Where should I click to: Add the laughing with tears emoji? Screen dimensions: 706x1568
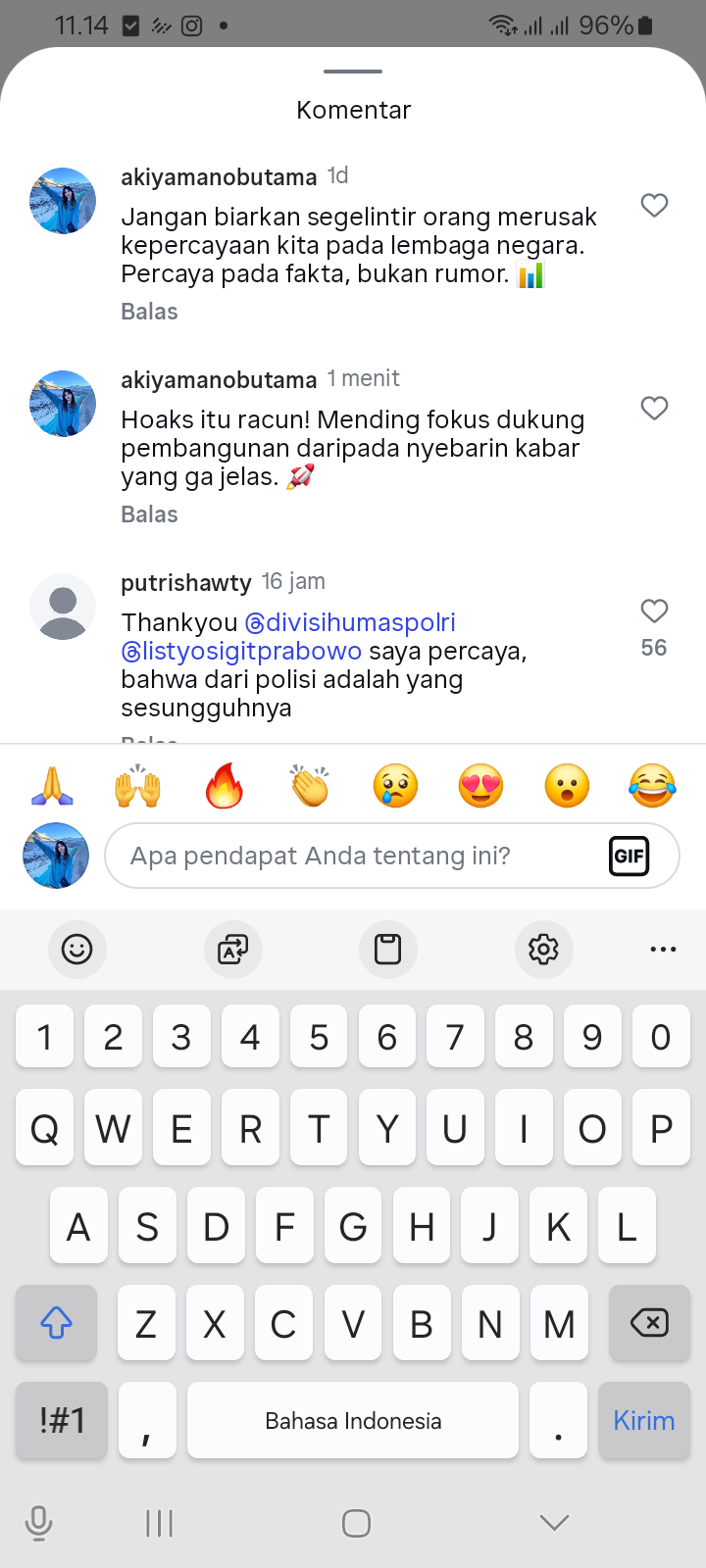[x=652, y=786]
